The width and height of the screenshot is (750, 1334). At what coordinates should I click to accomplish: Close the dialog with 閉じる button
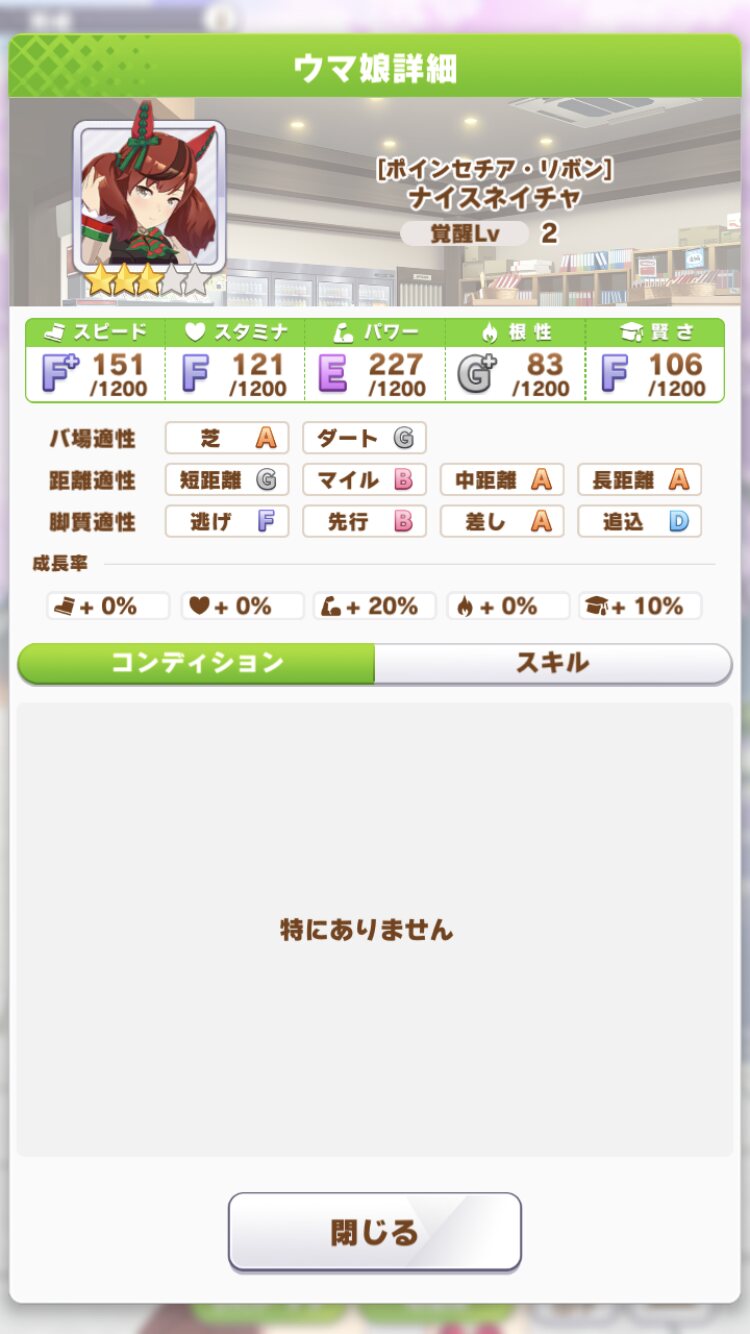[x=375, y=1231]
